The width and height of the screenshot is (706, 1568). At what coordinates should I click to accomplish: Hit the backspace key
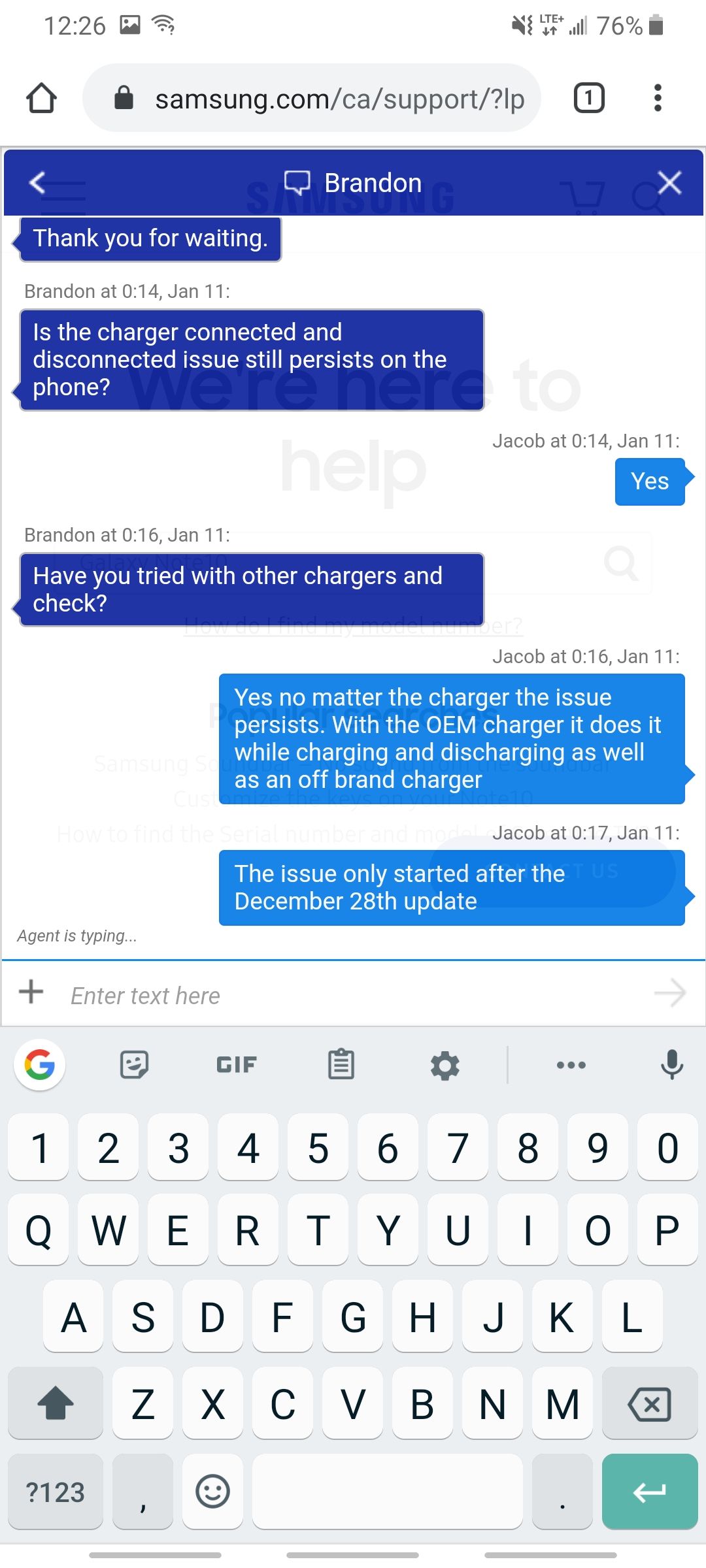tap(649, 1404)
